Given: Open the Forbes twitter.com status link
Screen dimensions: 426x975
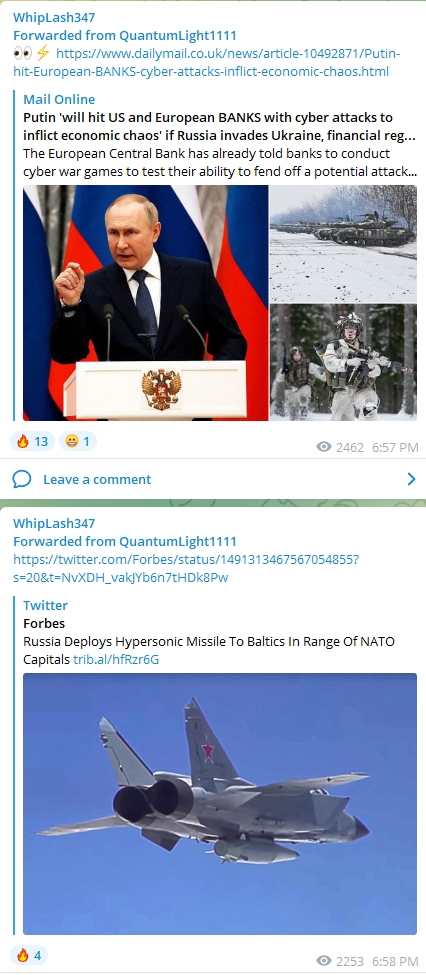Looking at the screenshot, I should pos(185,568).
